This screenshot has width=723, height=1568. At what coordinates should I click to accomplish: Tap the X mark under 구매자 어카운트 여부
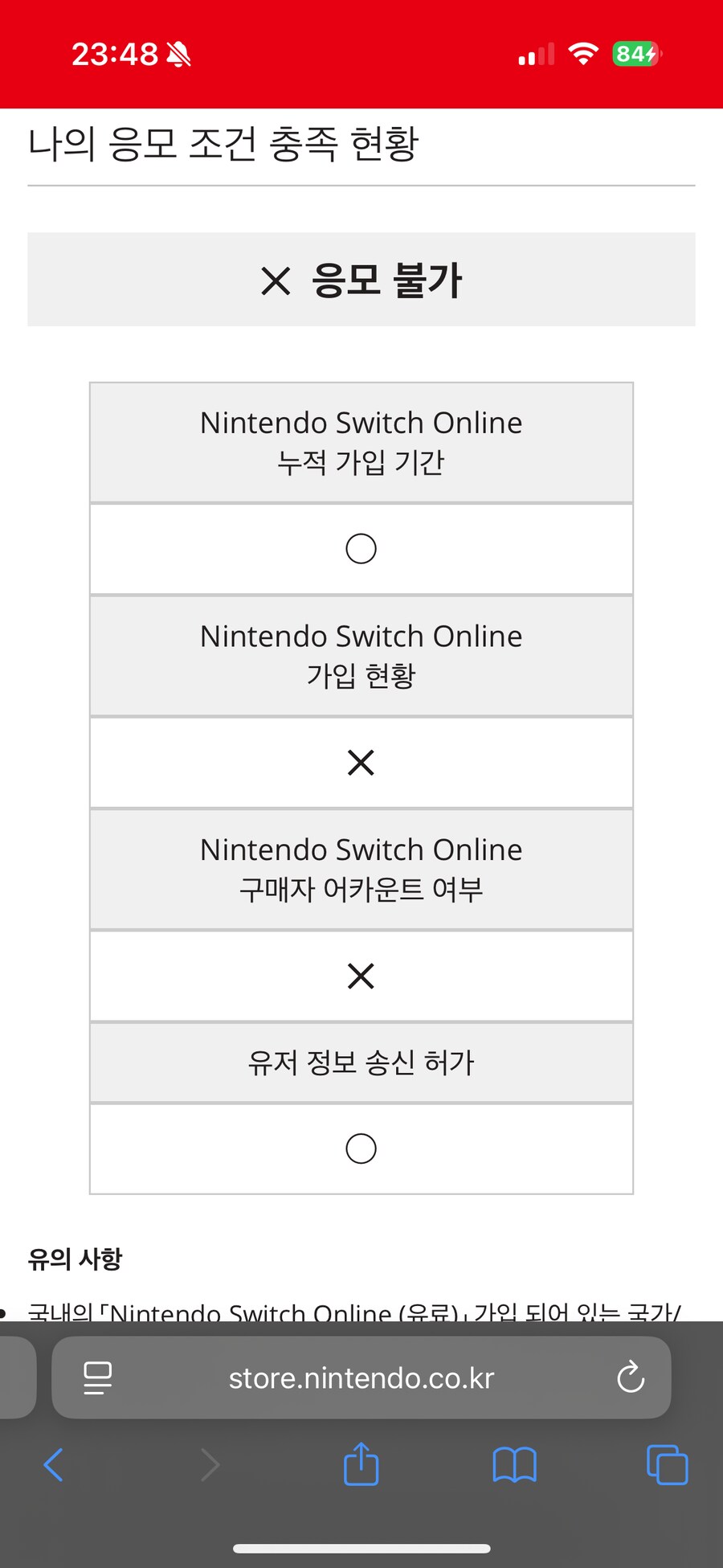click(361, 976)
